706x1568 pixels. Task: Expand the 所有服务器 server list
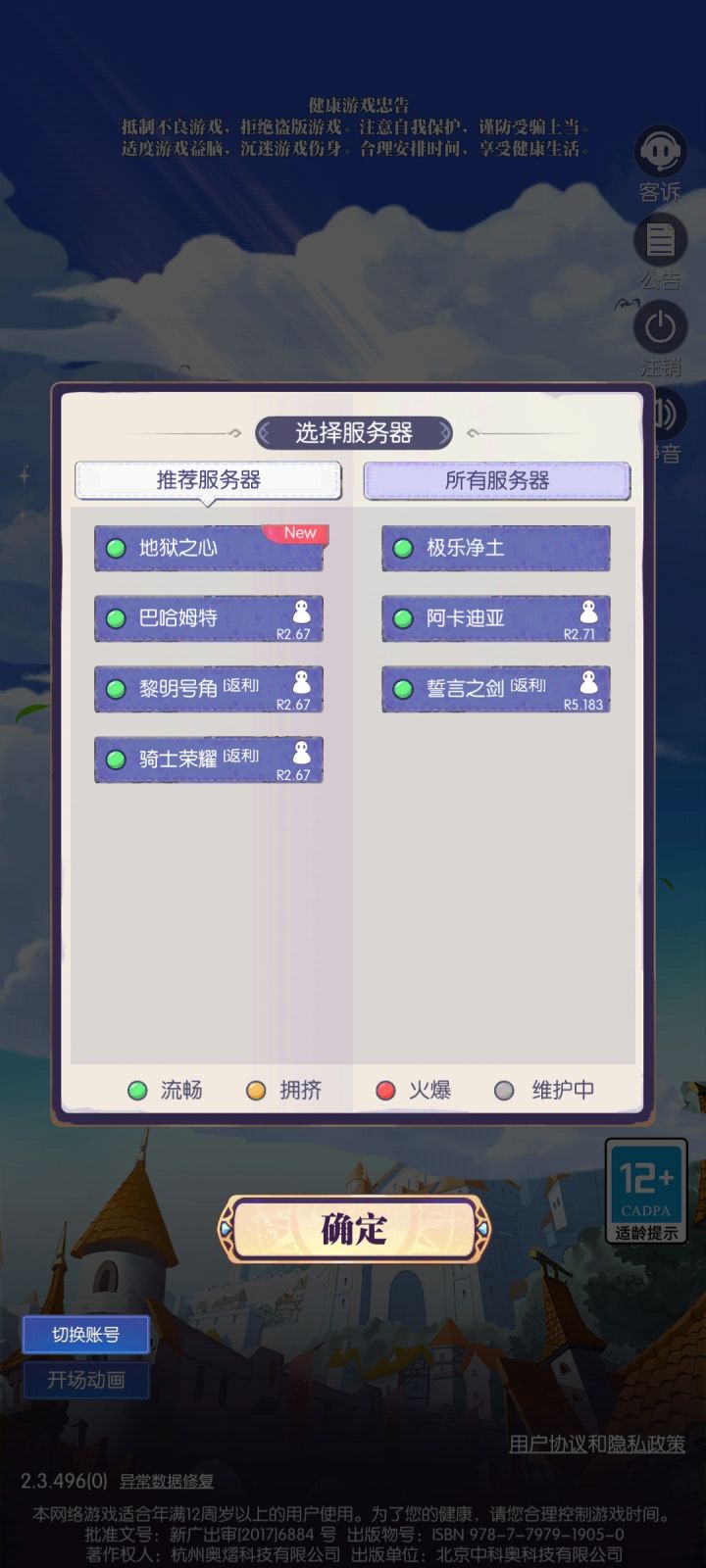tap(495, 481)
